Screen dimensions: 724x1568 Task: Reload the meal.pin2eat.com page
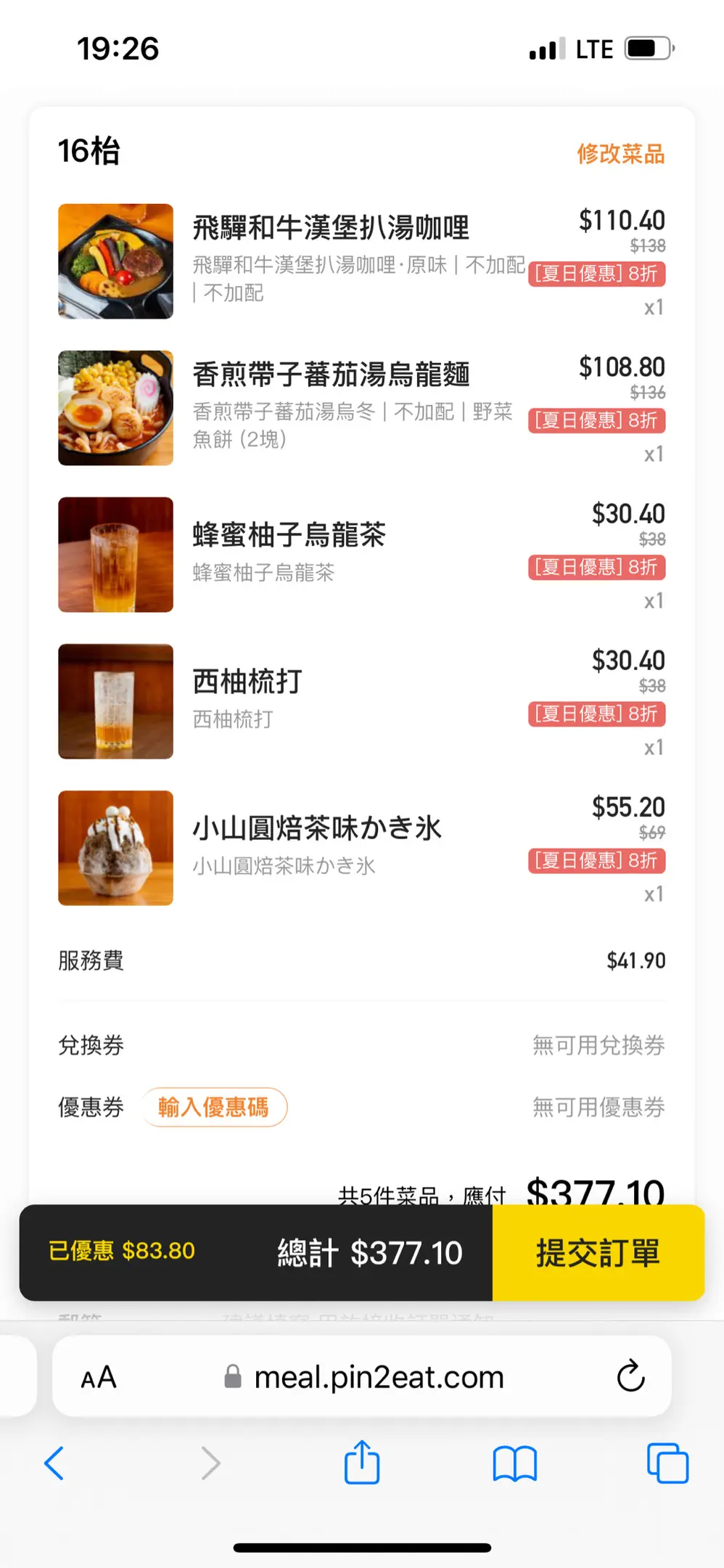point(630,1376)
